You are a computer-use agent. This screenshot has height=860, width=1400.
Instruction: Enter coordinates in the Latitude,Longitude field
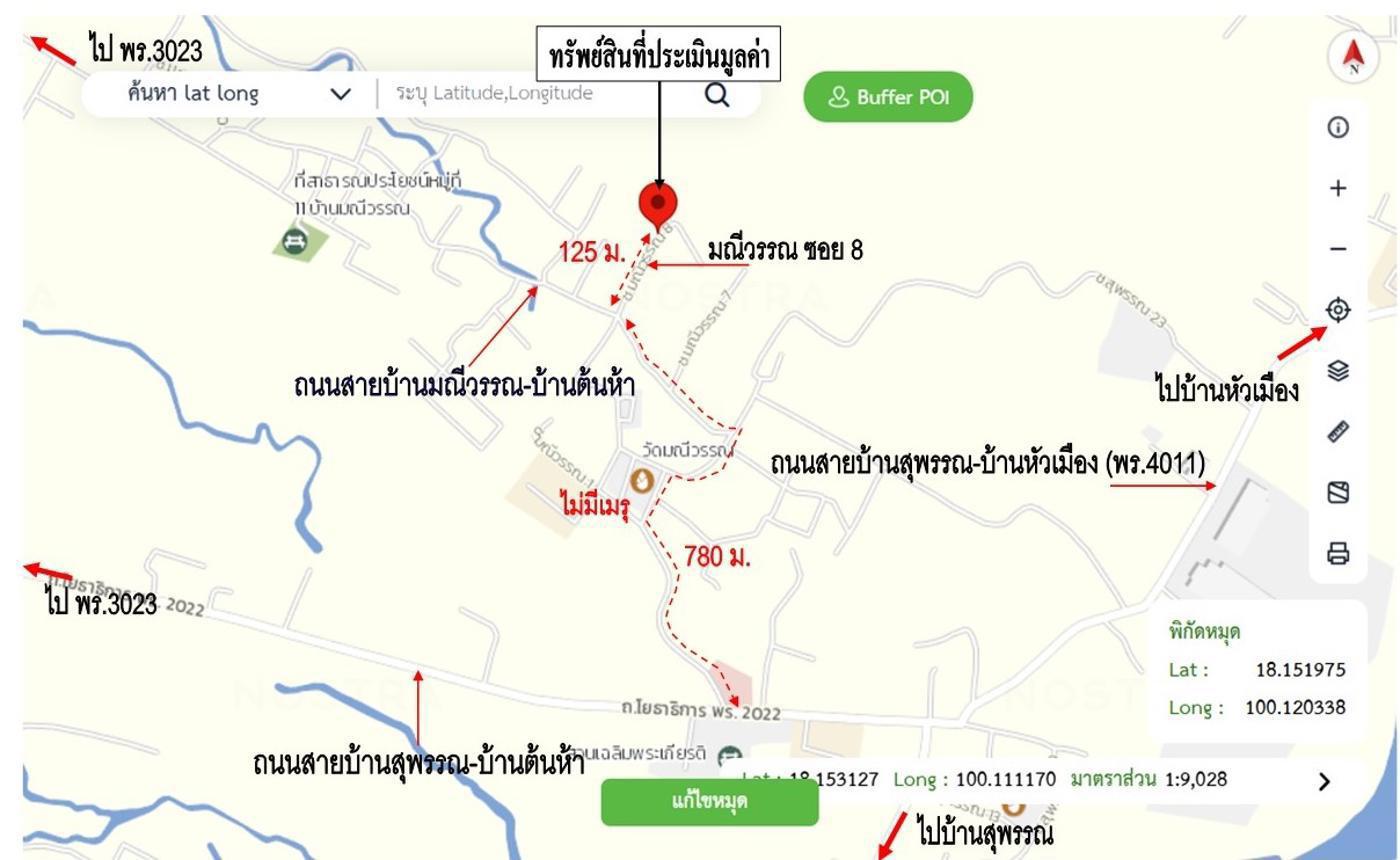530,94
